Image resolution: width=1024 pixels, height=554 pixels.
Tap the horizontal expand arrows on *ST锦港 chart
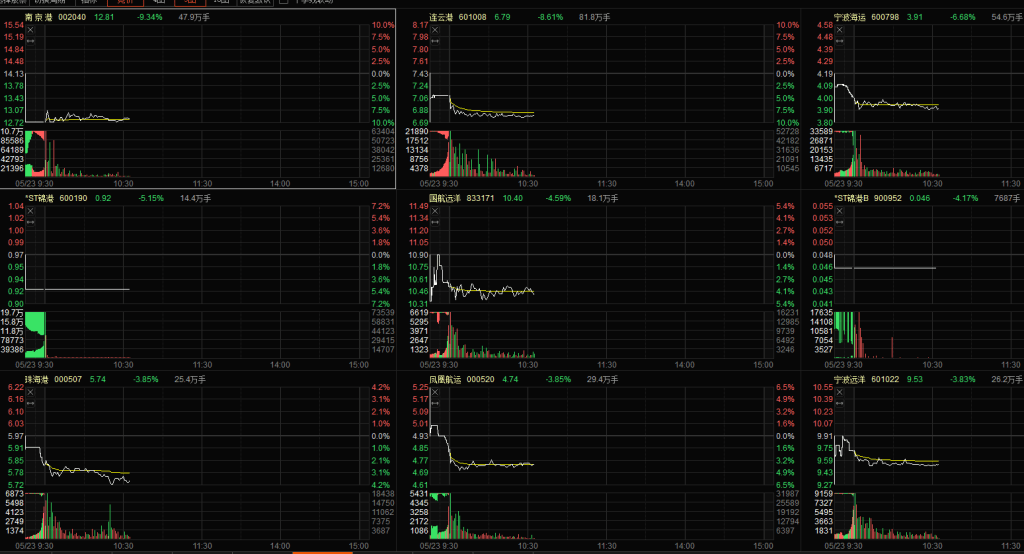30,222
